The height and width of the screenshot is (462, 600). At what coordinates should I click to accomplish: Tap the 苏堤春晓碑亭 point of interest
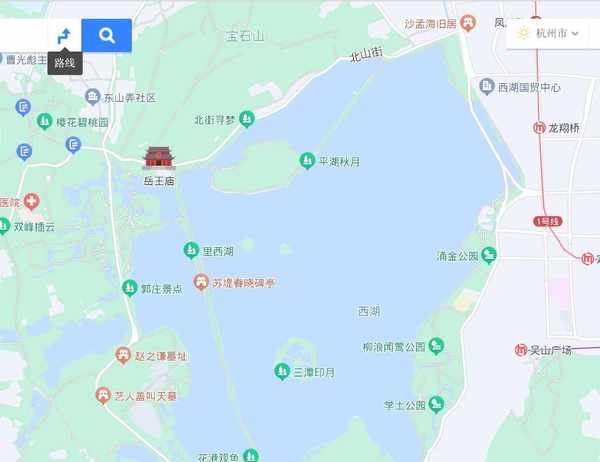tap(201, 283)
